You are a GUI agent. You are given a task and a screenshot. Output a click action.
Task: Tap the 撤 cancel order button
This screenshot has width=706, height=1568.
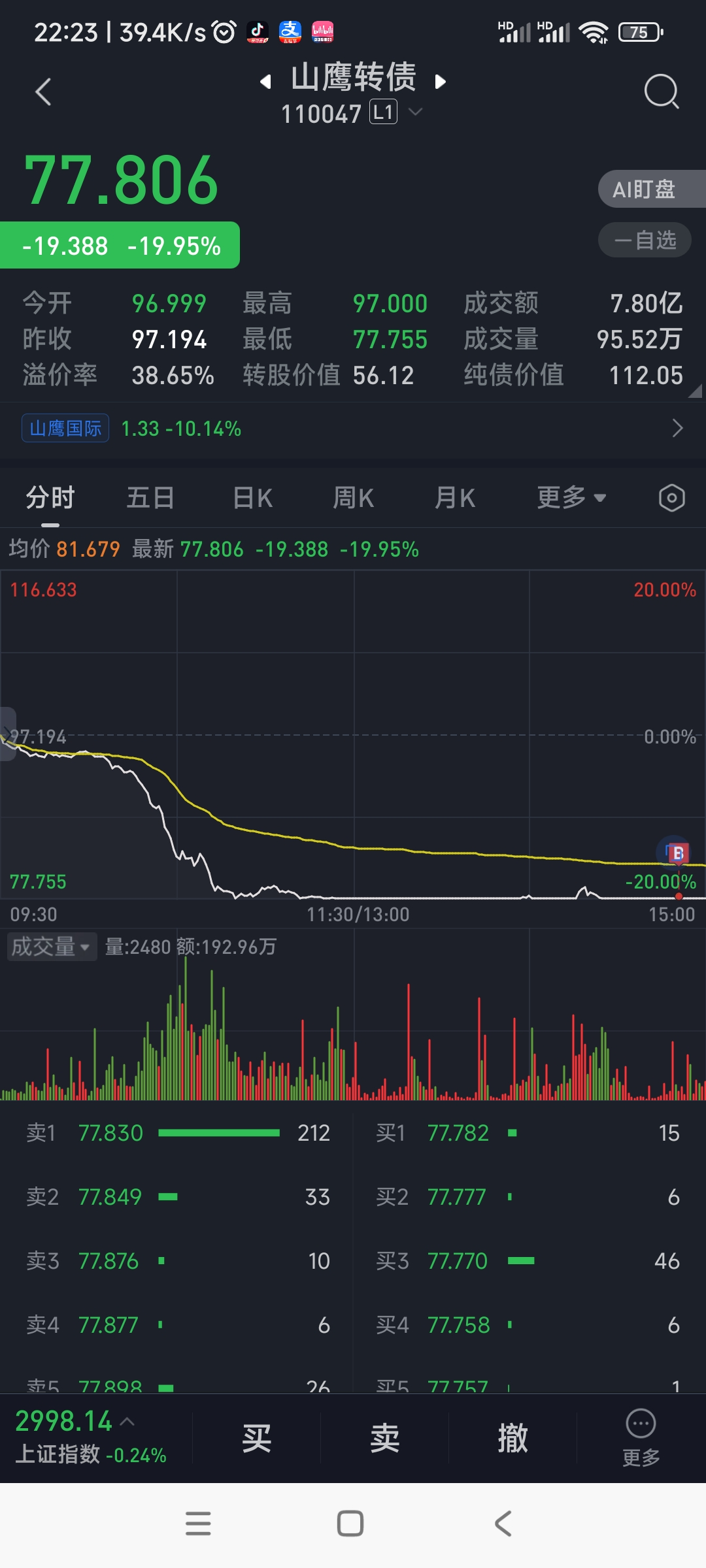[x=513, y=1438]
